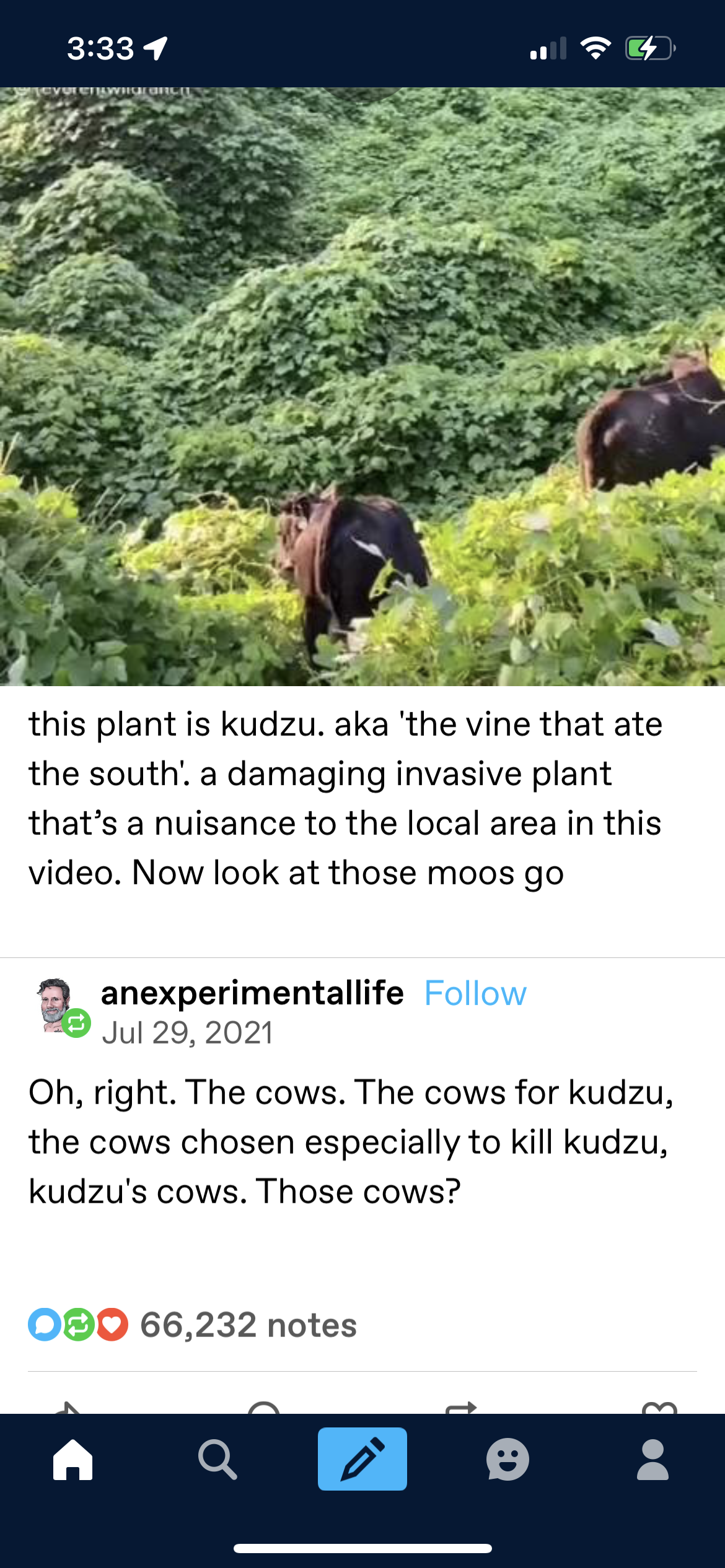Tap anexperimentallife's avatar picture
The image size is (725, 1568).
pos(56,1005)
